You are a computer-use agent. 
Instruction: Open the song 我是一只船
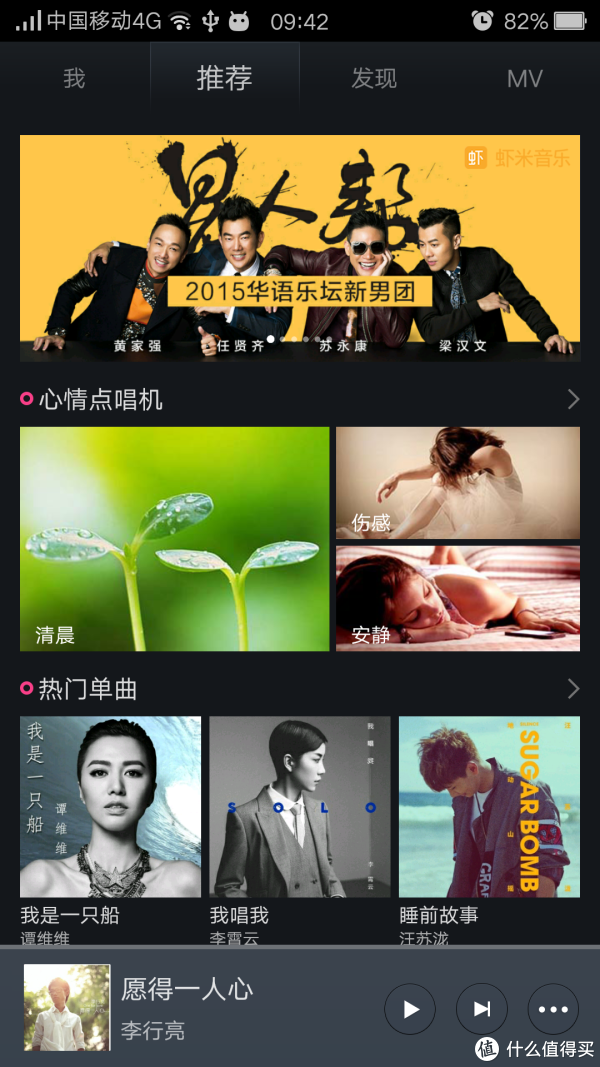(x=110, y=808)
